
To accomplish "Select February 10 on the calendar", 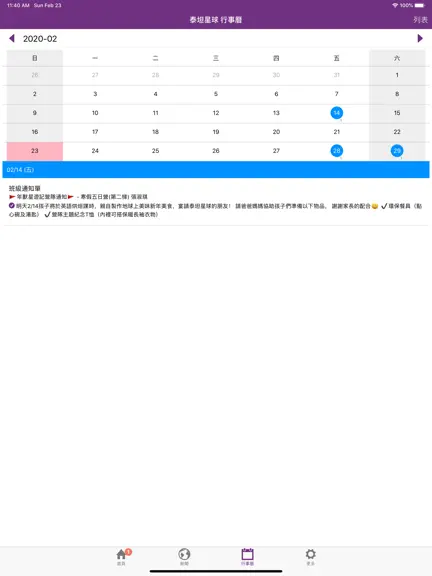I will coord(95,113).
